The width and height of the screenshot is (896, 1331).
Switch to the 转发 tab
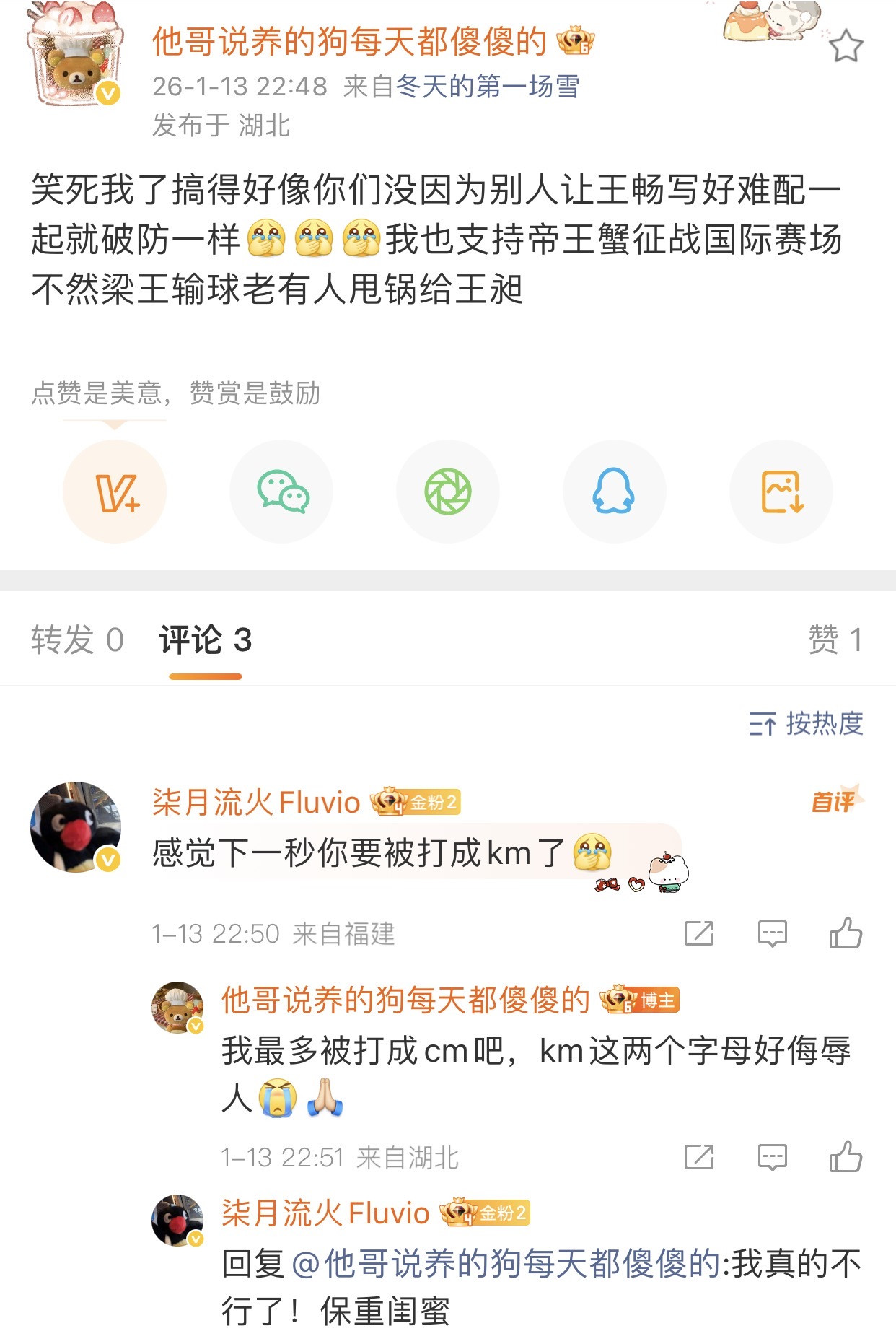77,640
